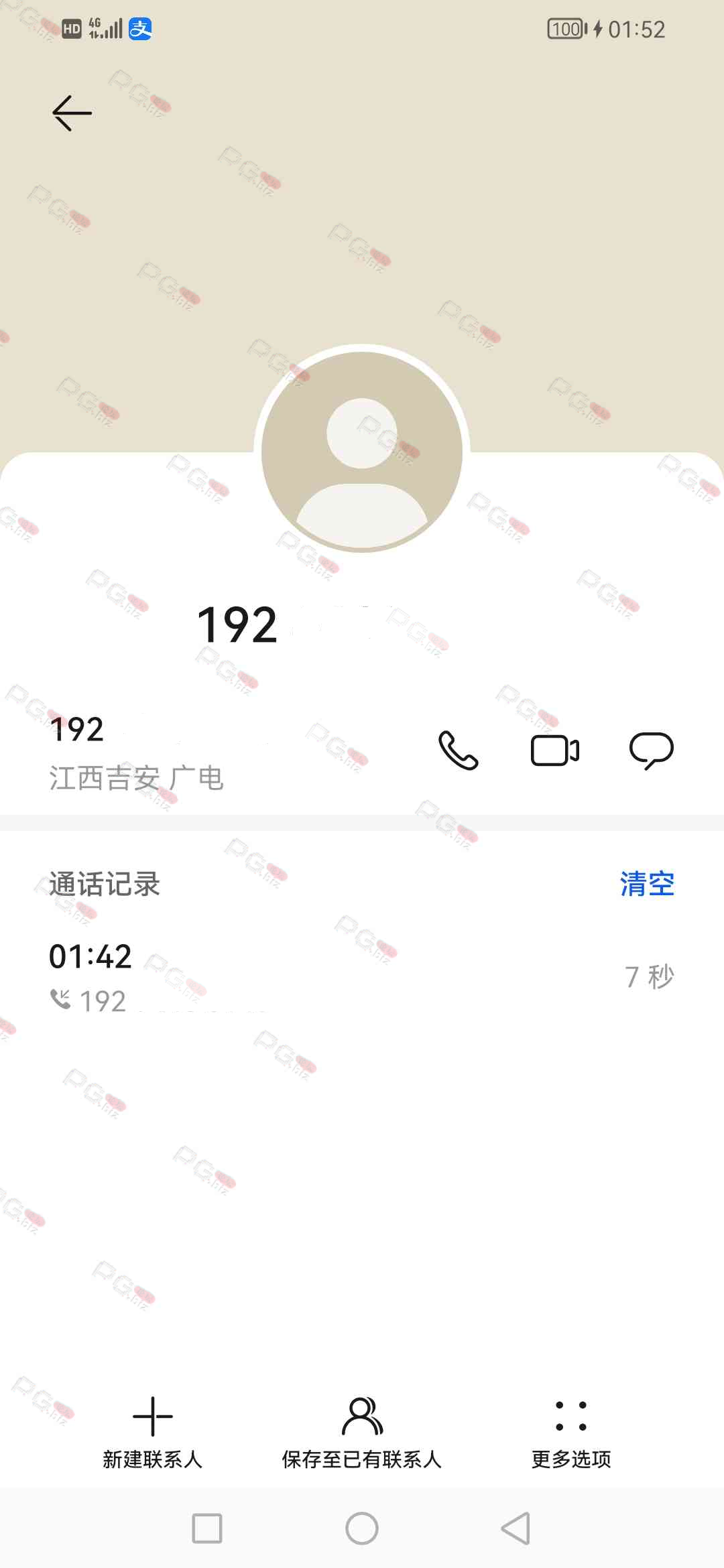Open recent apps from navigation bar
The width and height of the screenshot is (724, 1568).
(207, 1528)
